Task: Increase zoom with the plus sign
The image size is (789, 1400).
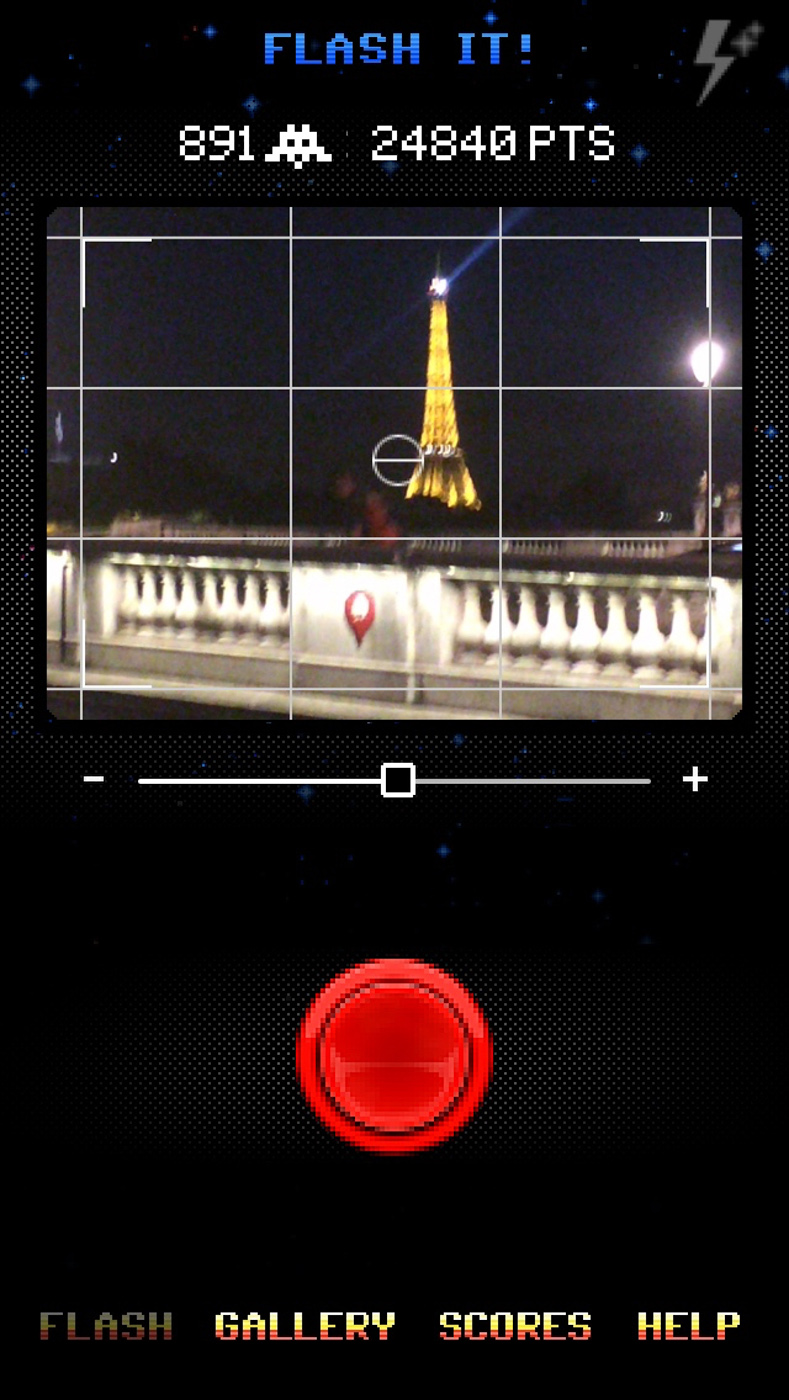Action: pos(695,779)
